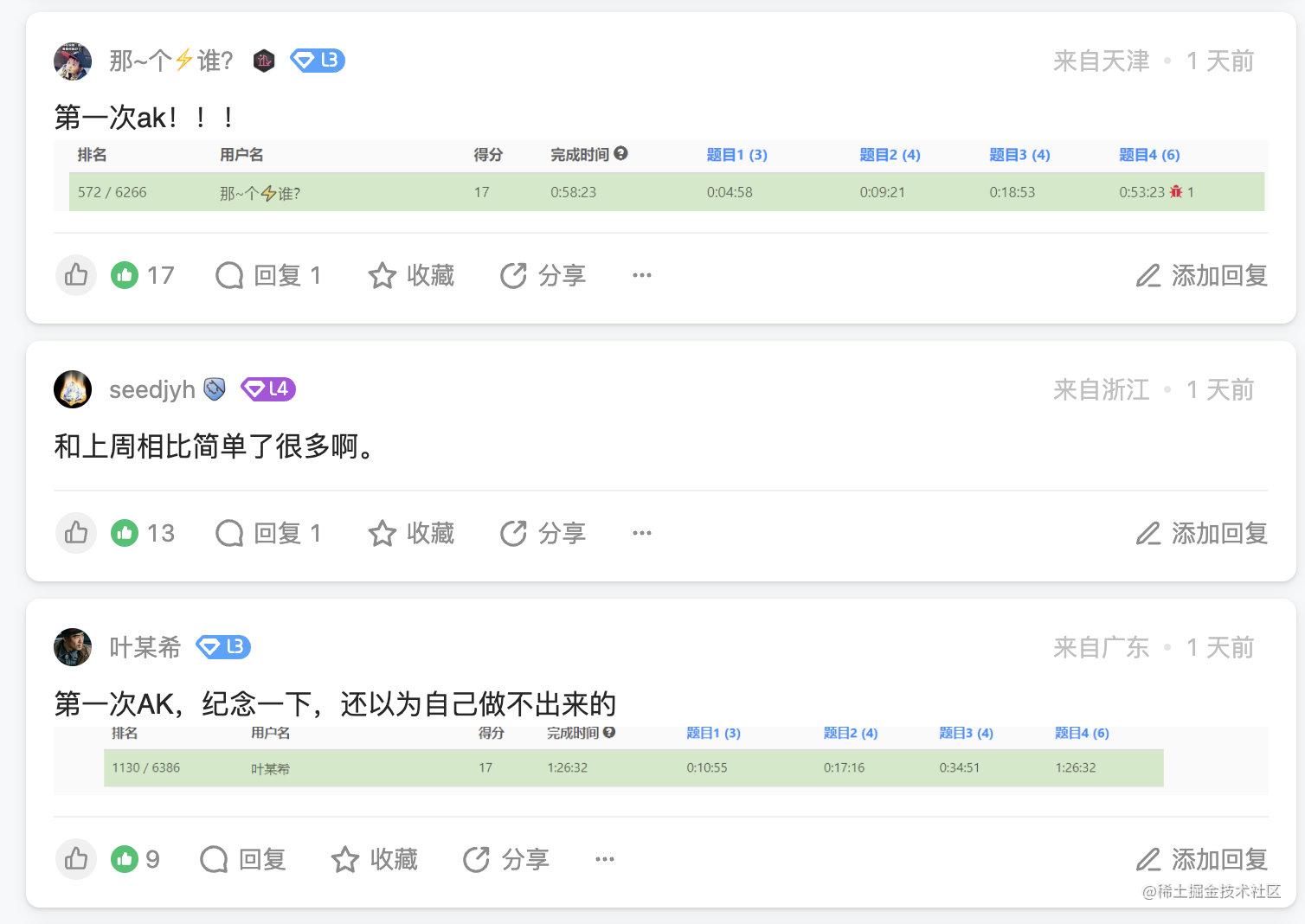The image size is (1305, 924).
Task: Share seedjyh's comment
Action: pos(543,533)
